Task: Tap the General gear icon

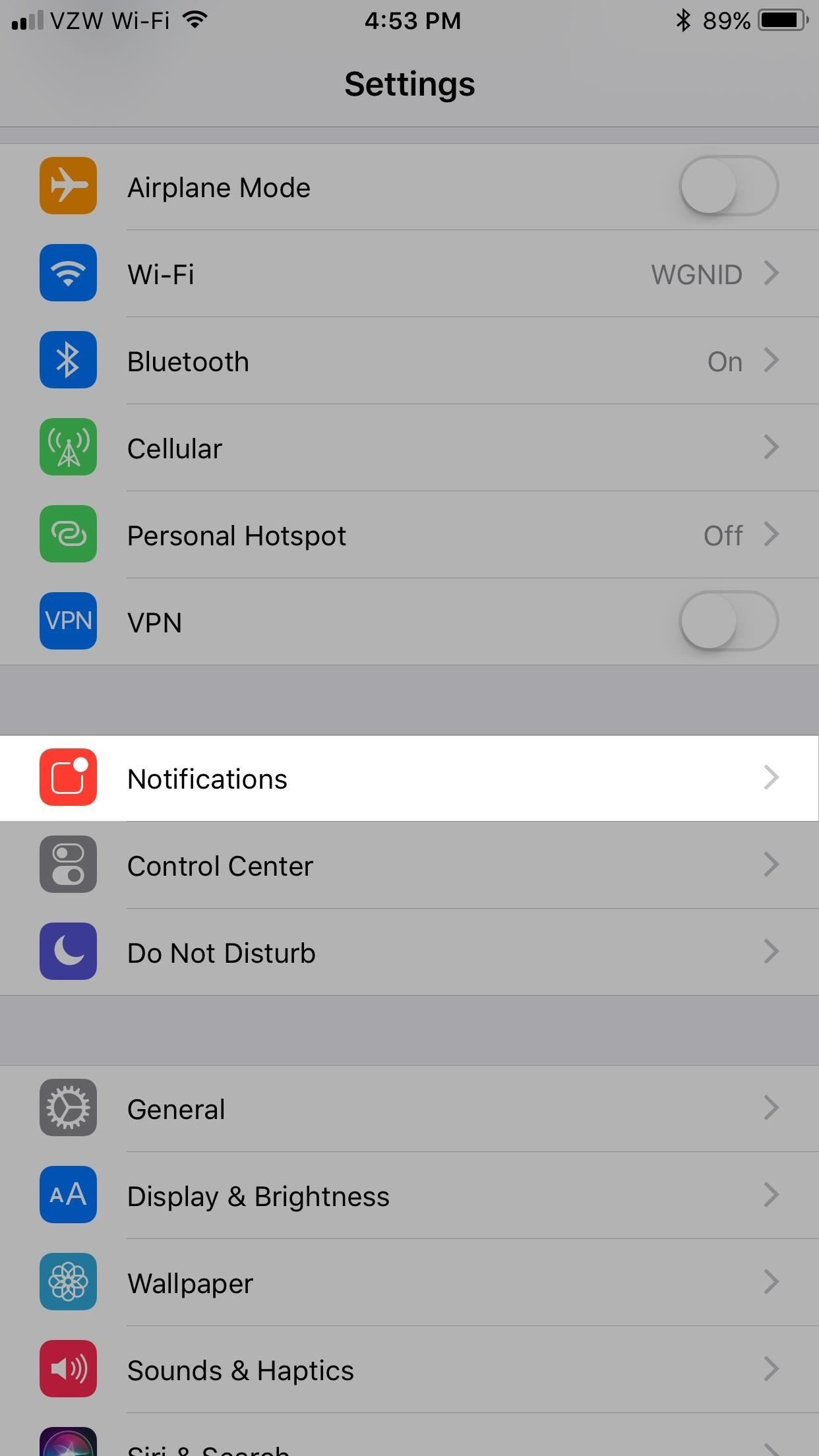Action: click(x=68, y=1108)
